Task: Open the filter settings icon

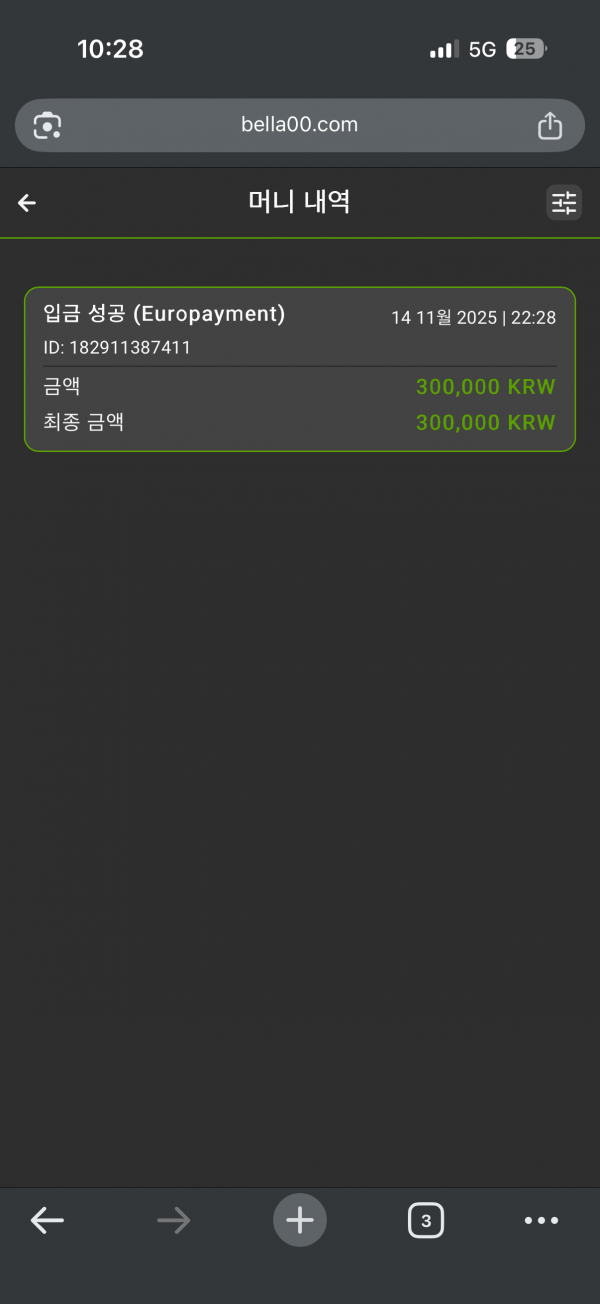Action: [x=564, y=203]
